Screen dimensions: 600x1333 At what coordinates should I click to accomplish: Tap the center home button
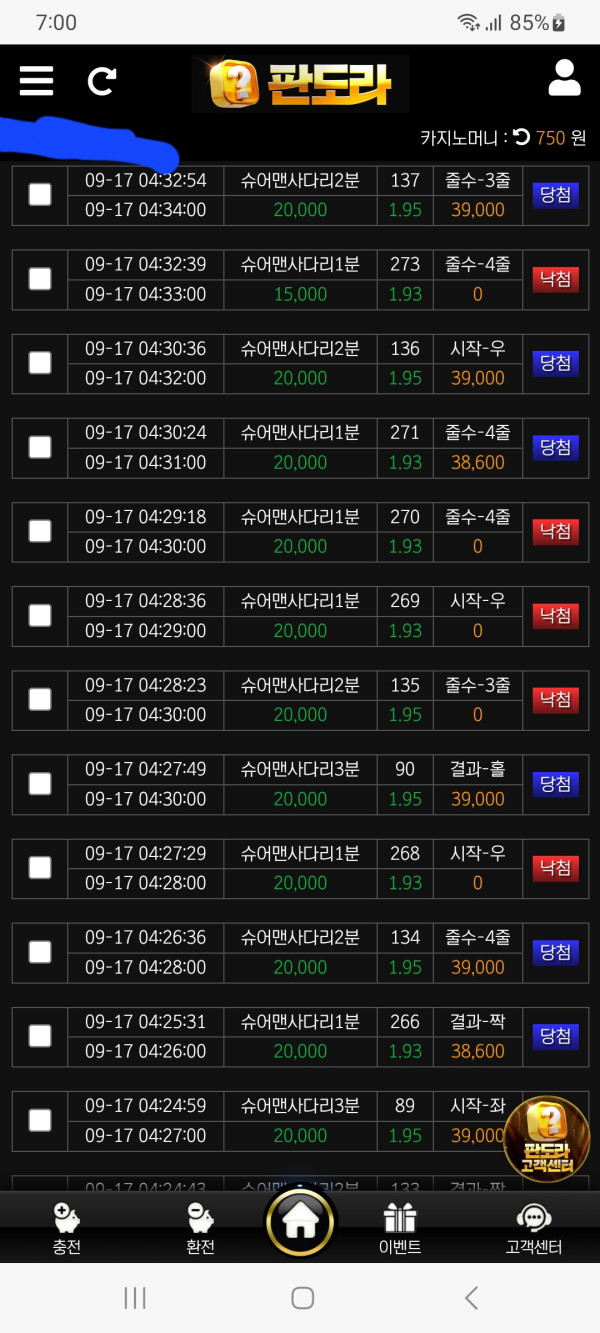point(300,1223)
